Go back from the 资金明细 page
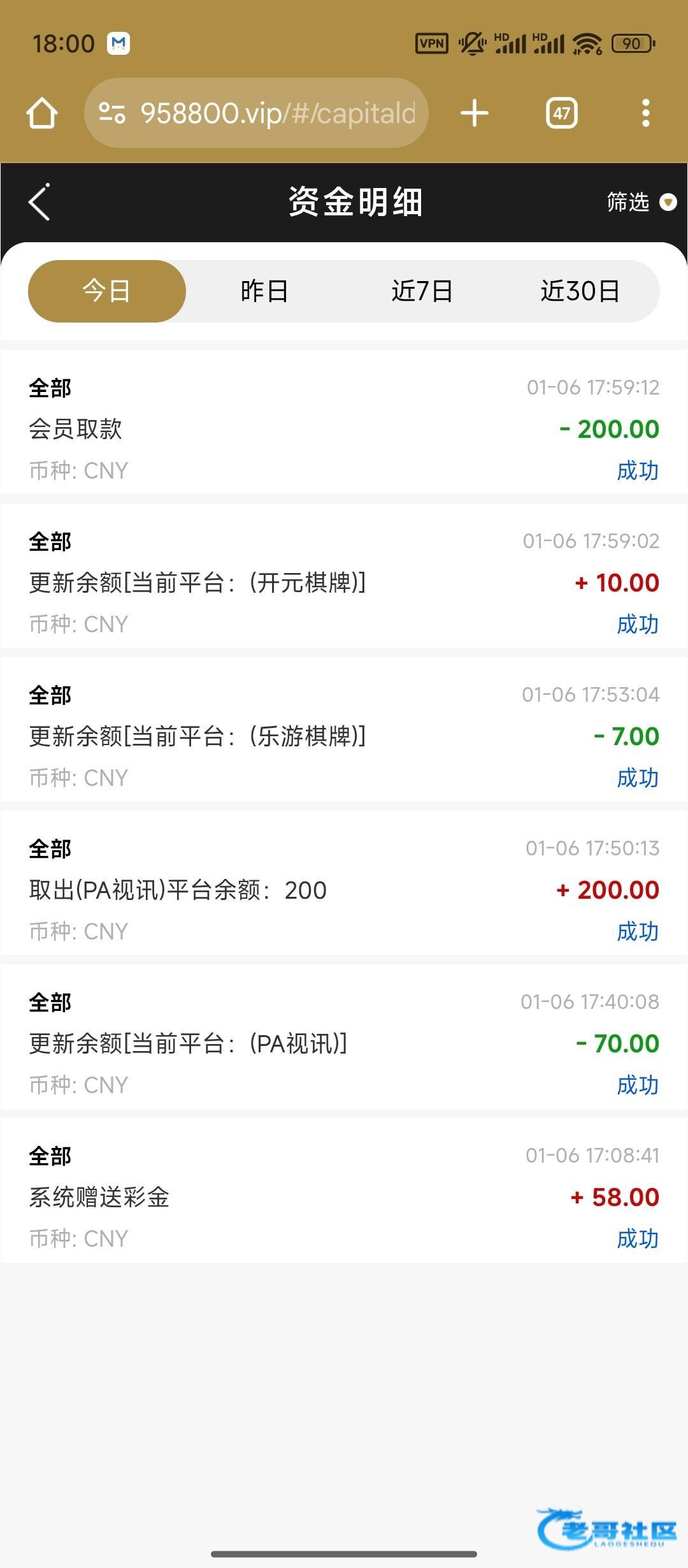Image resolution: width=688 pixels, height=1568 pixels. [39, 203]
